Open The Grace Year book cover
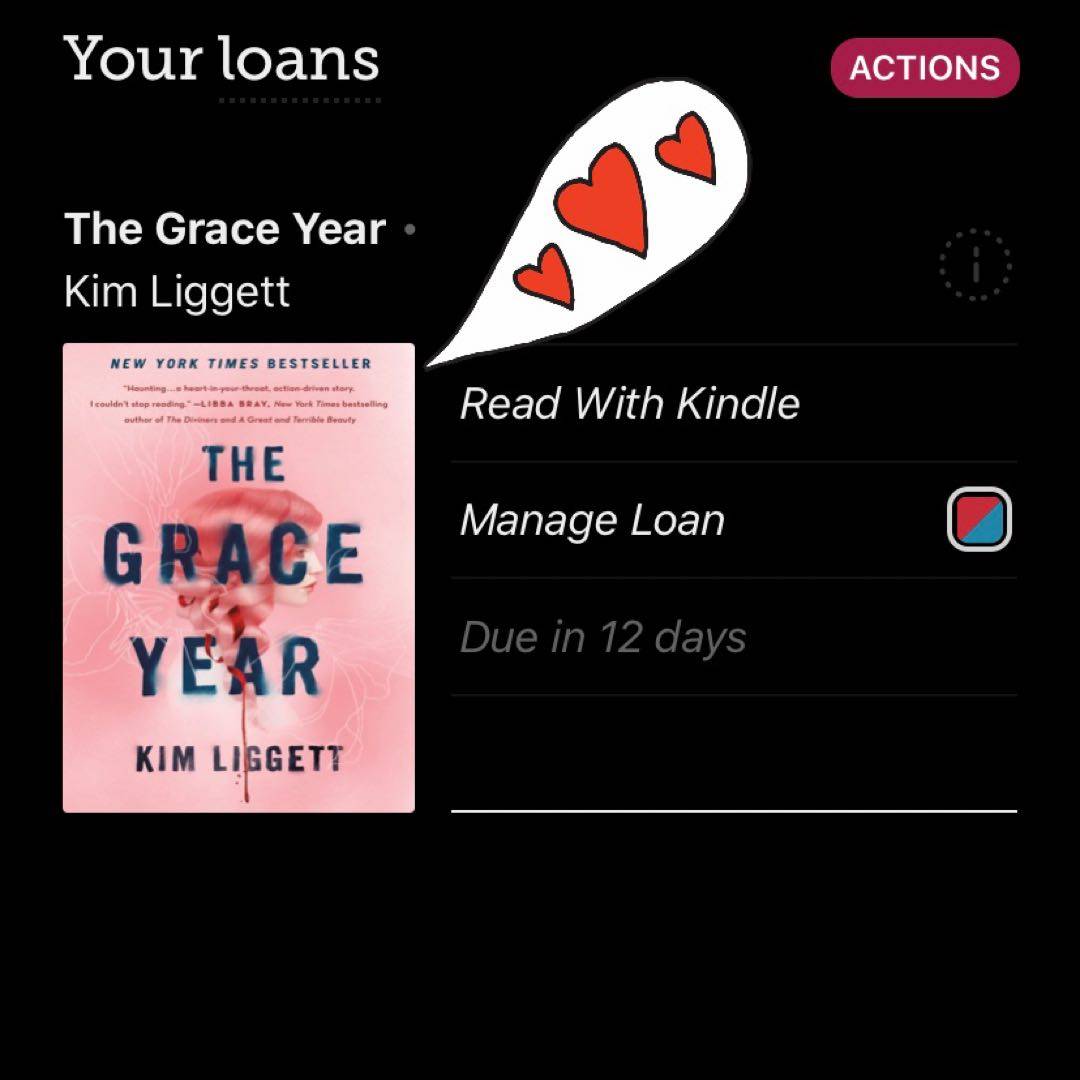The width and height of the screenshot is (1080, 1080). 238,578
